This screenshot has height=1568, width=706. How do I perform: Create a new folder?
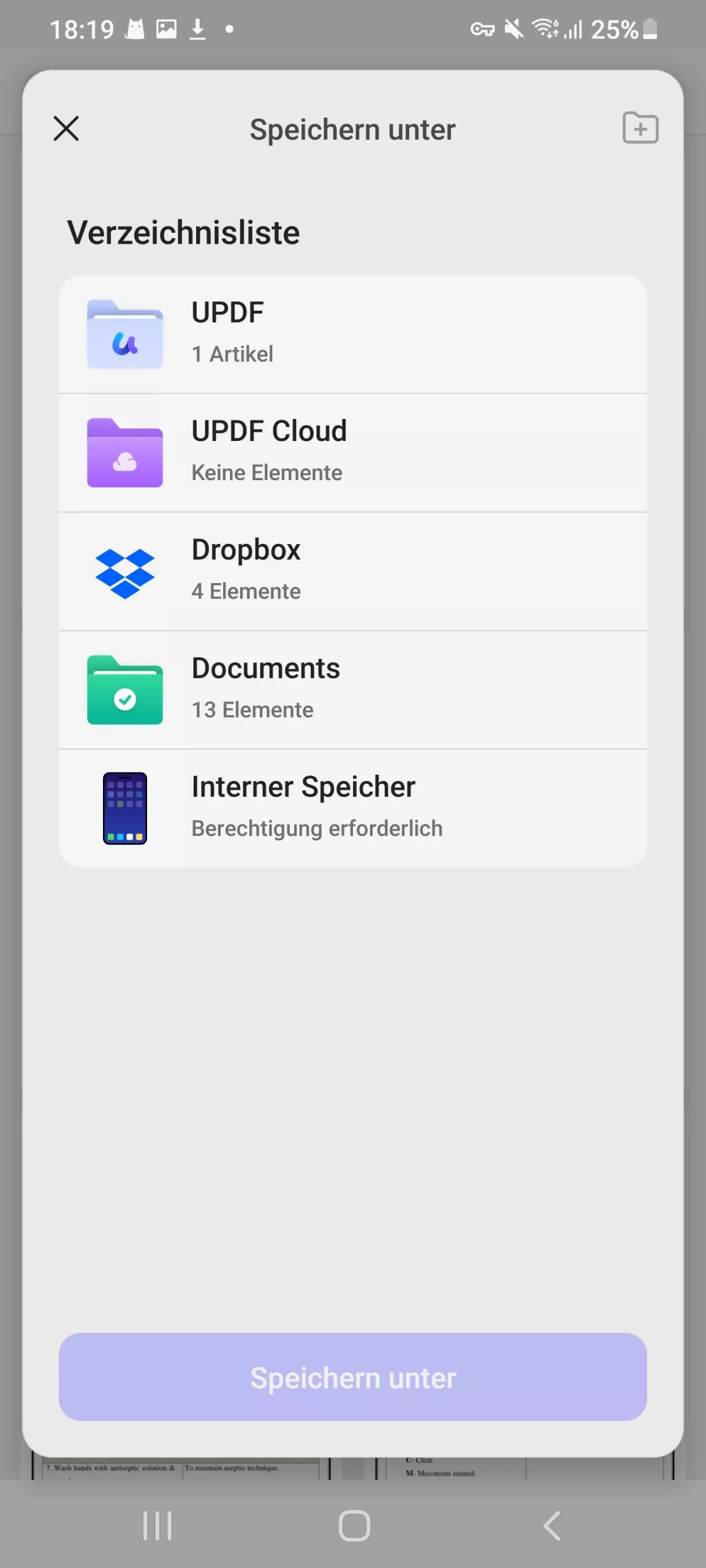coord(640,128)
